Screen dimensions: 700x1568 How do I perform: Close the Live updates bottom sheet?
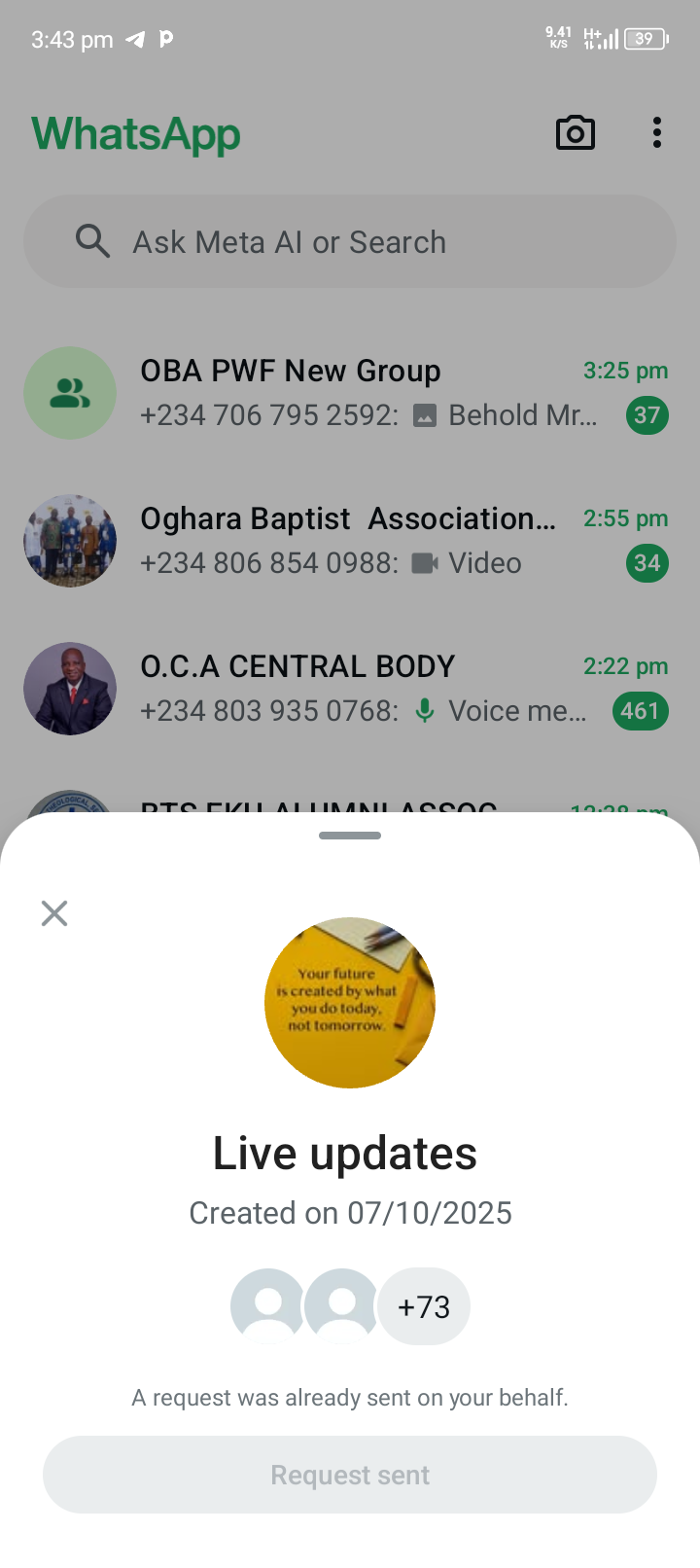pyautogui.click(x=54, y=913)
